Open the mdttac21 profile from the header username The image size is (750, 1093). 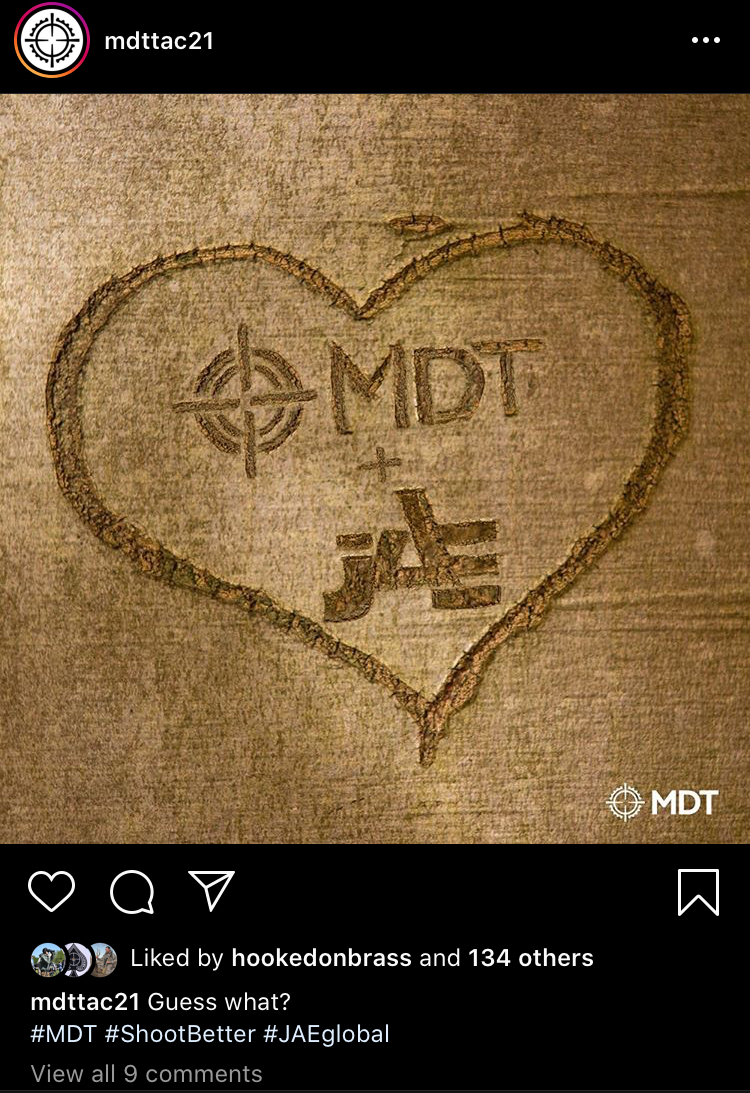[x=159, y=41]
